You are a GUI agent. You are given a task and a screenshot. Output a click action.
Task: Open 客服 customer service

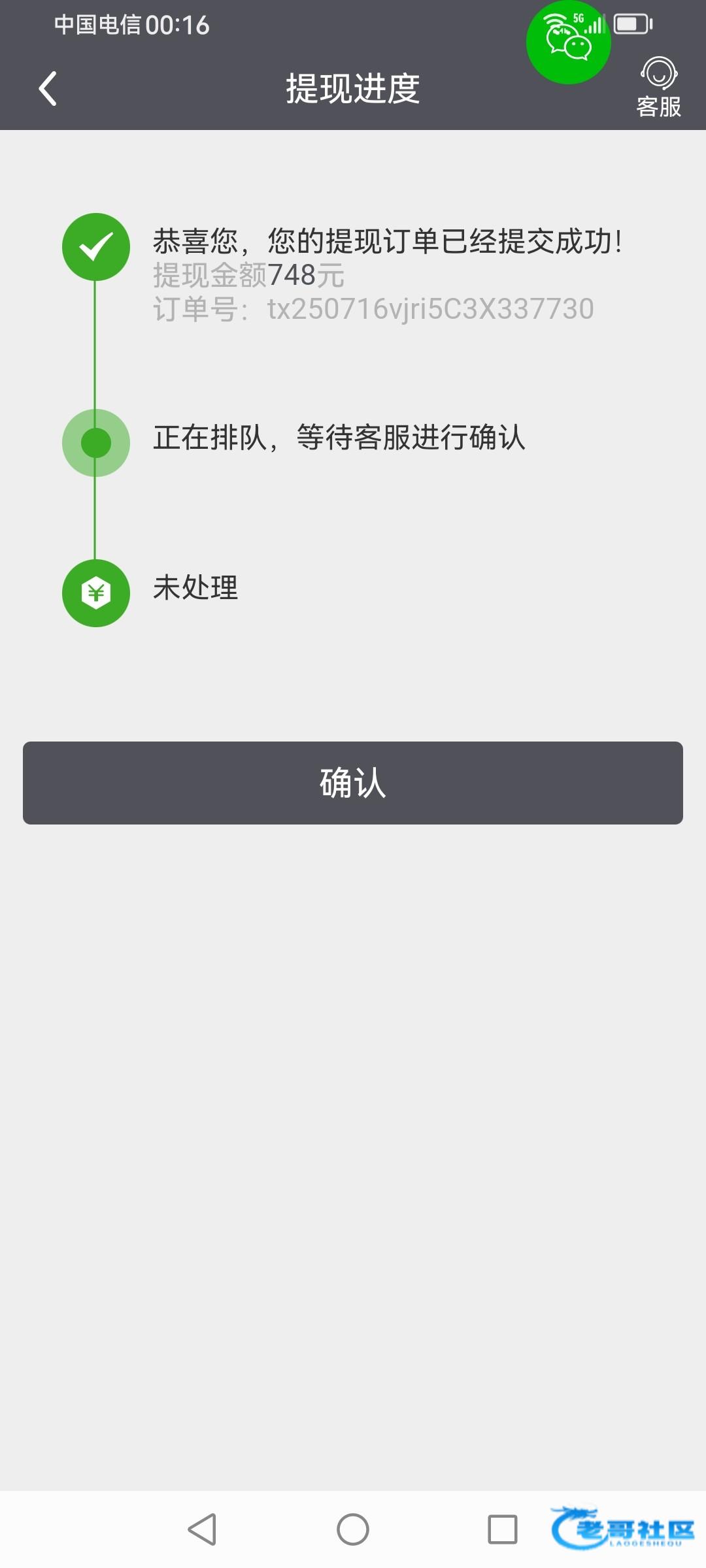(659, 88)
